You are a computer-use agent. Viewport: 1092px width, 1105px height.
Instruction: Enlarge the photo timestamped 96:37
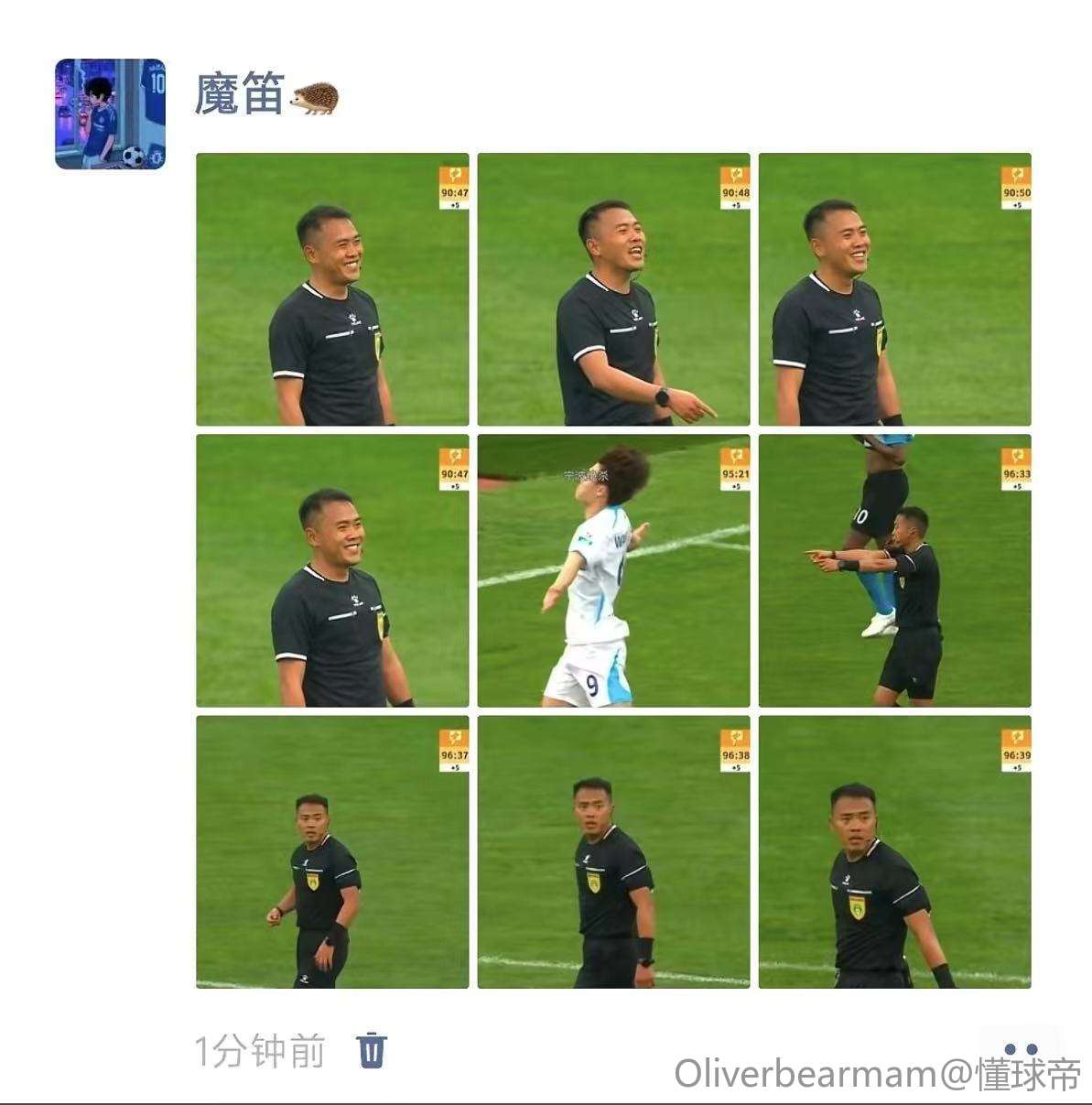pos(332,851)
